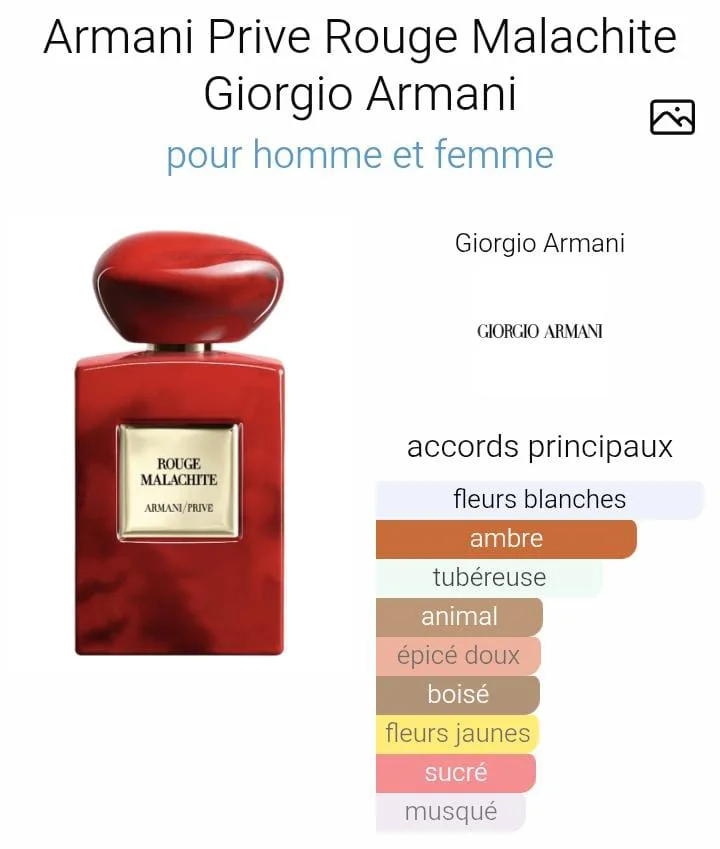This screenshot has height=849, width=720.
Task: Tap the Rouge Malachite bottle image
Action: 180,445
